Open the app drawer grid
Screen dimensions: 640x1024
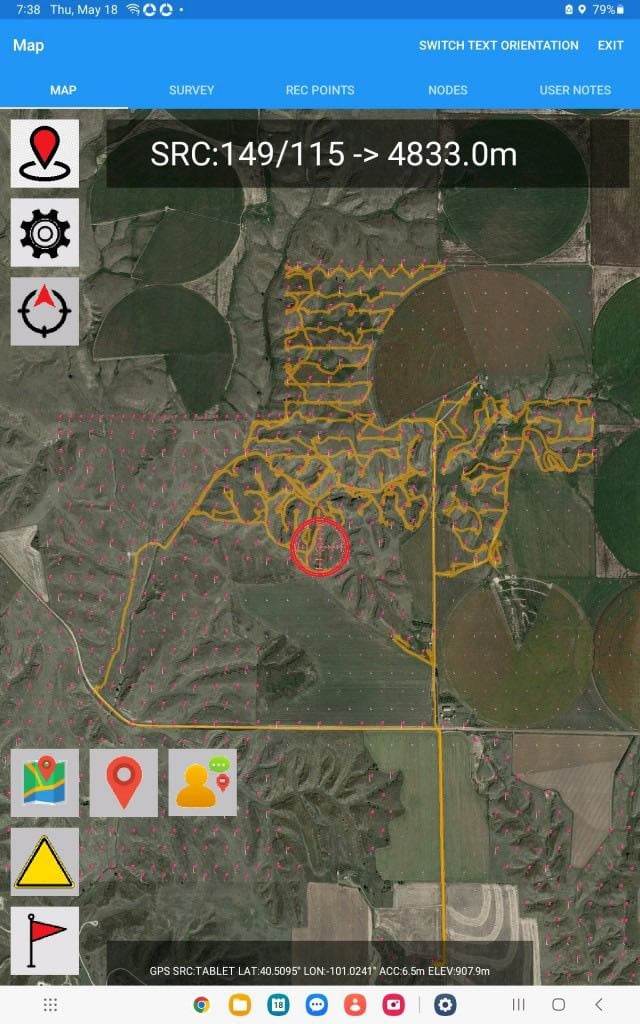(x=50, y=1004)
